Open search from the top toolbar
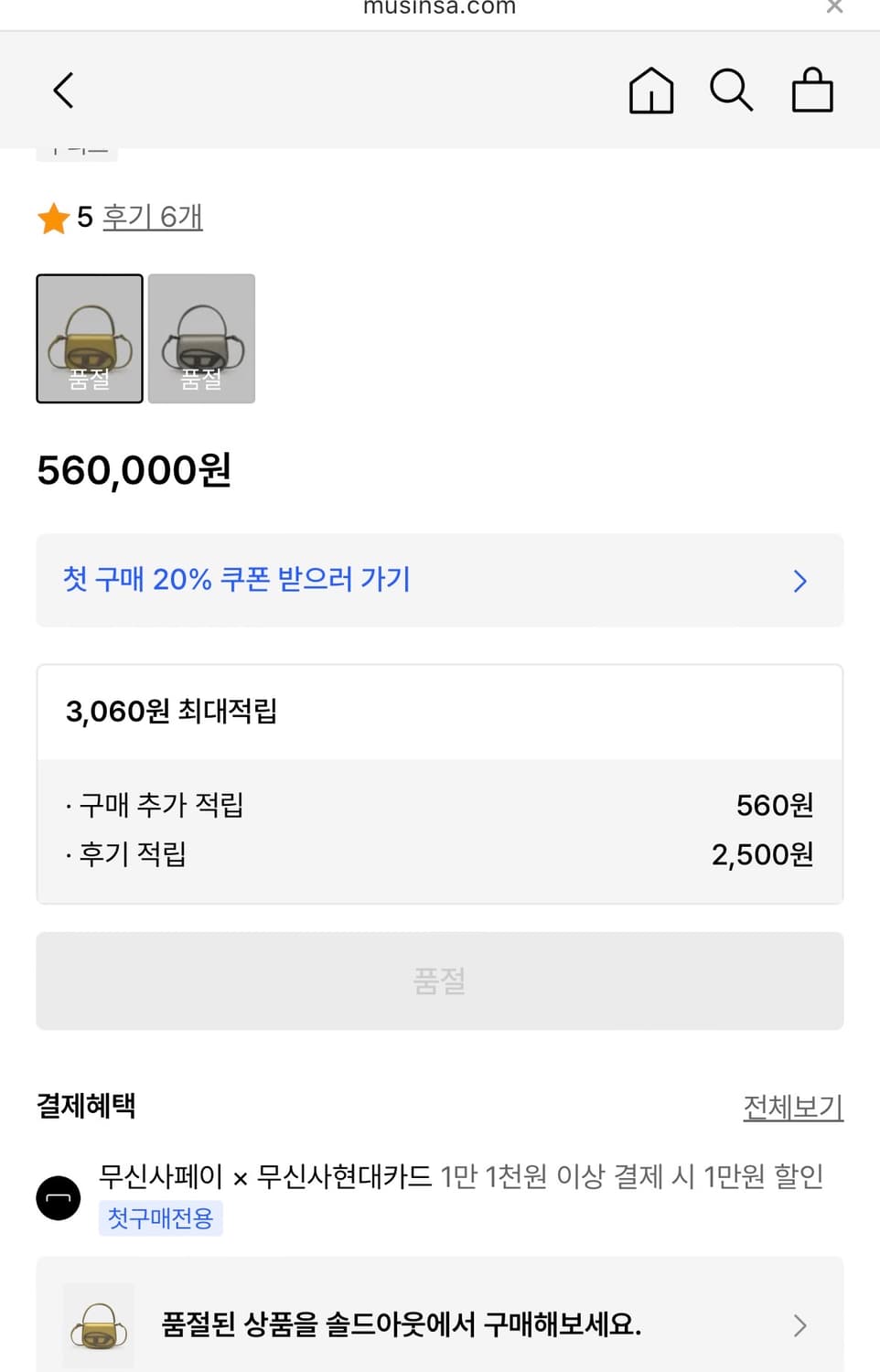This screenshot has height=1372, width=880. [x=731, y=91]
